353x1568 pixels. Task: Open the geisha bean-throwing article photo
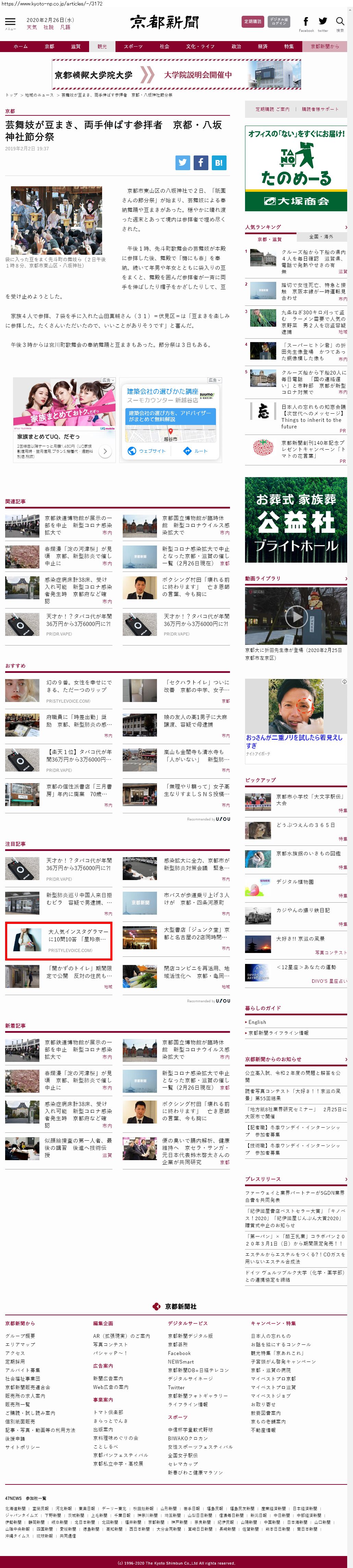tap(56, 220)
